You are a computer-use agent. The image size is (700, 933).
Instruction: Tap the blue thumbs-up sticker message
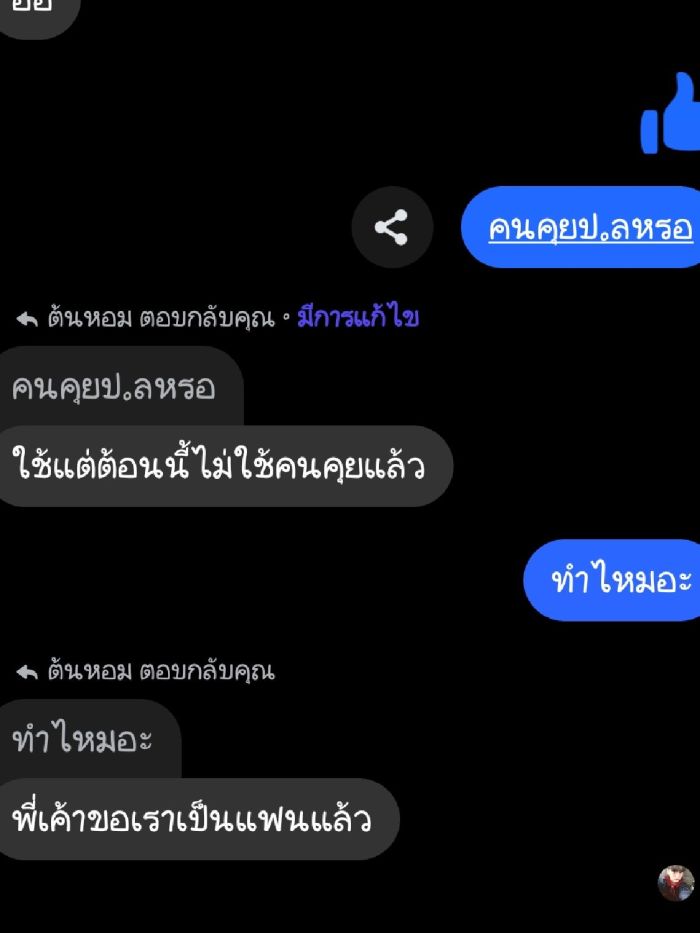tap(671, 116)
